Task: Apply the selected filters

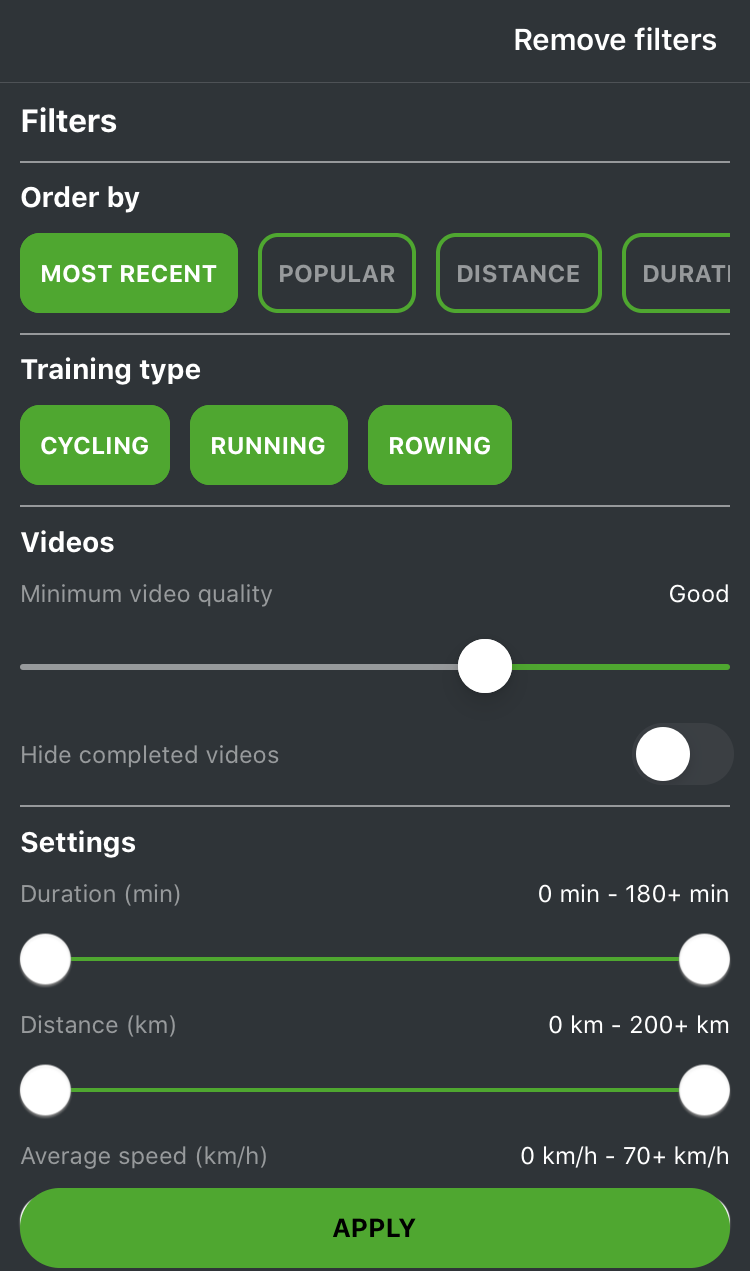Action: tap(374, 1228)
